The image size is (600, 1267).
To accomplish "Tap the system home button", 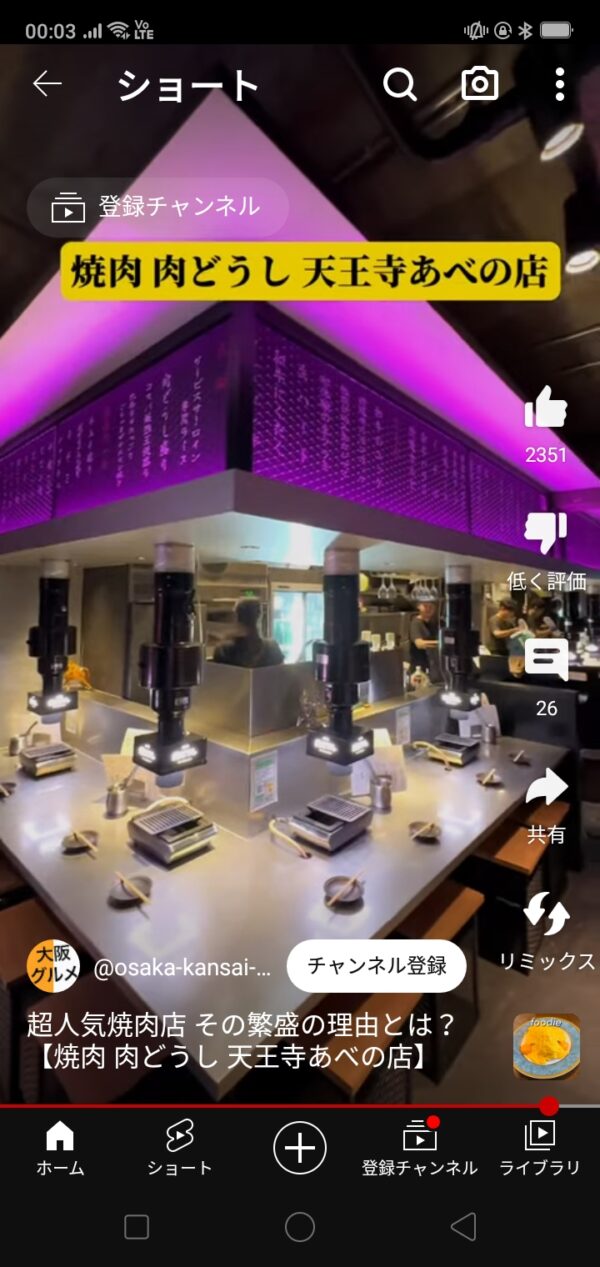I will point(300,1227).
